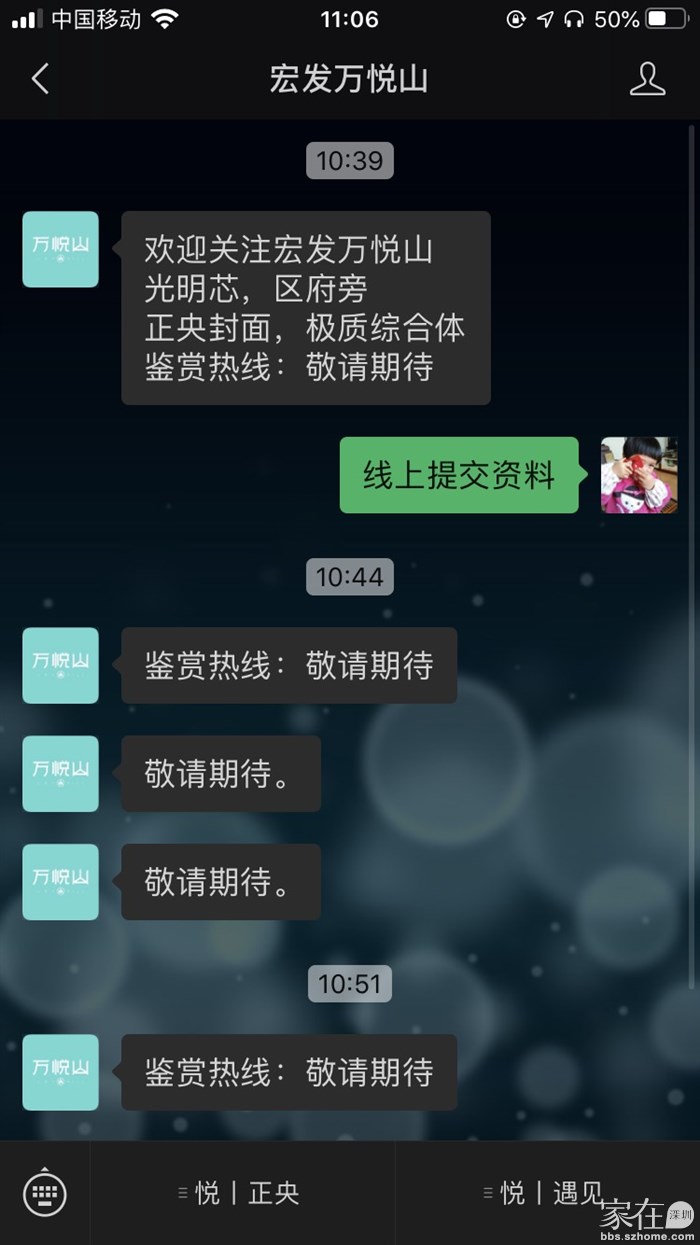Image resolution: width=700 pixels, height=1245 pixels.
Task: Tap the 万悦山 avatar beside the welcome message
Action: [61, 249]
